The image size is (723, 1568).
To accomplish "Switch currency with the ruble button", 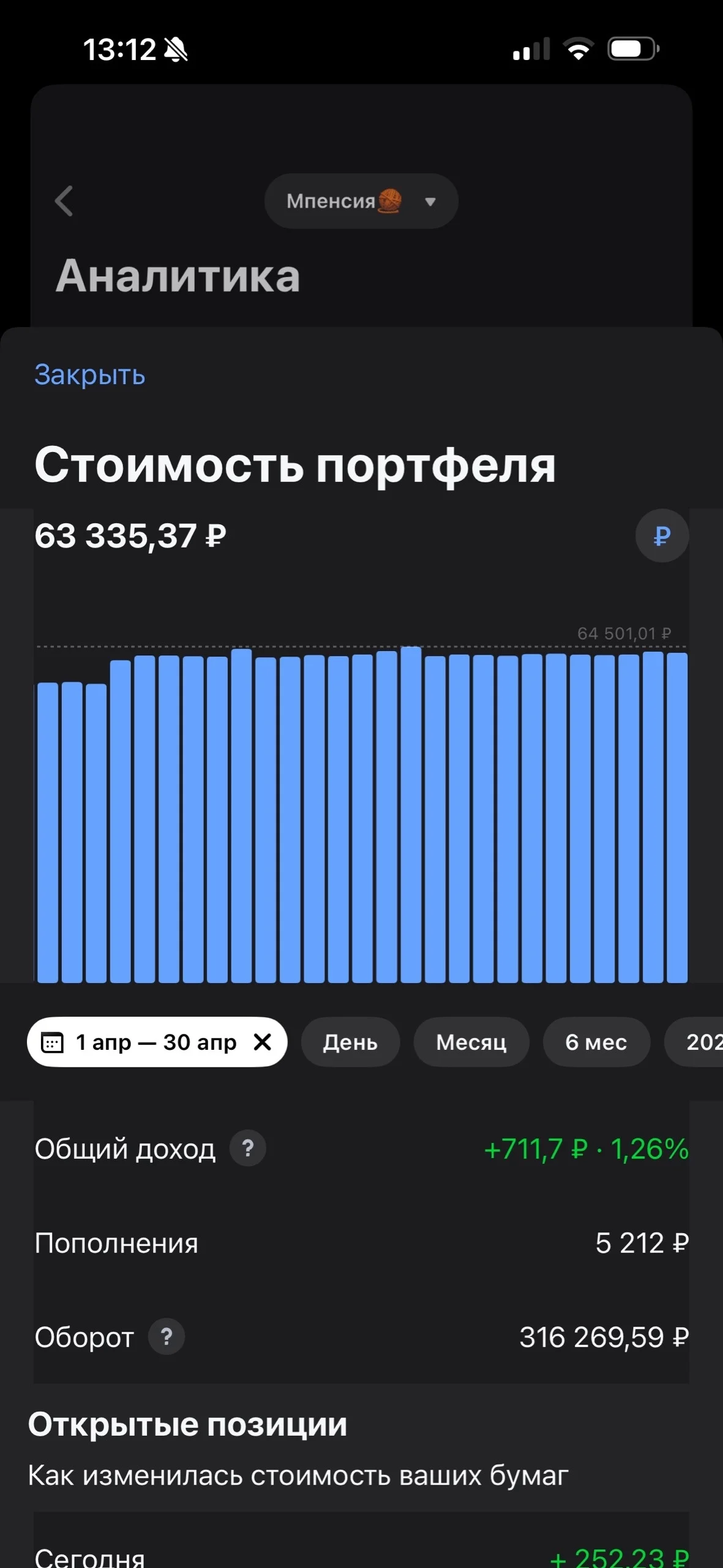I will coord(662,536).
